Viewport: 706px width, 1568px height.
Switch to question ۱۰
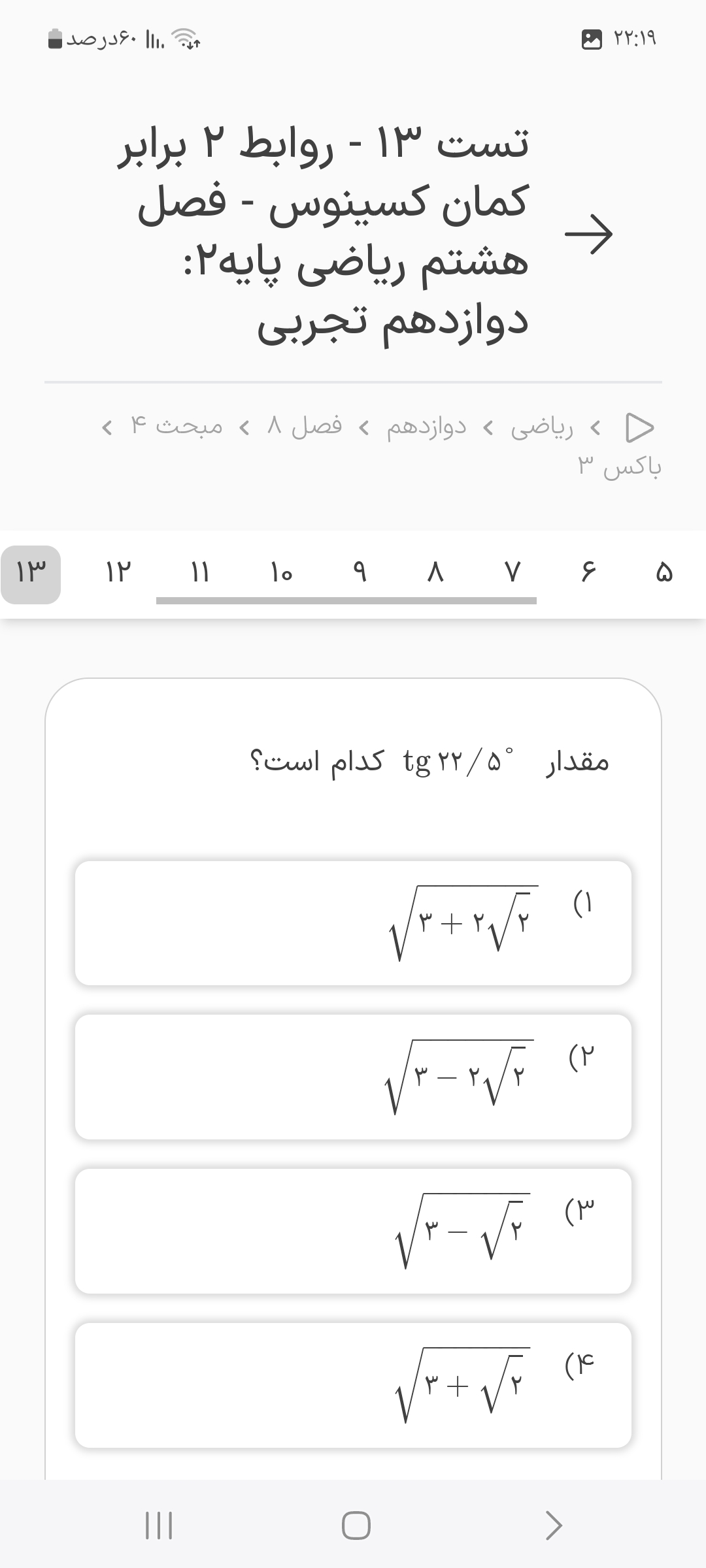pyautogui.click(x=282, y=574)
